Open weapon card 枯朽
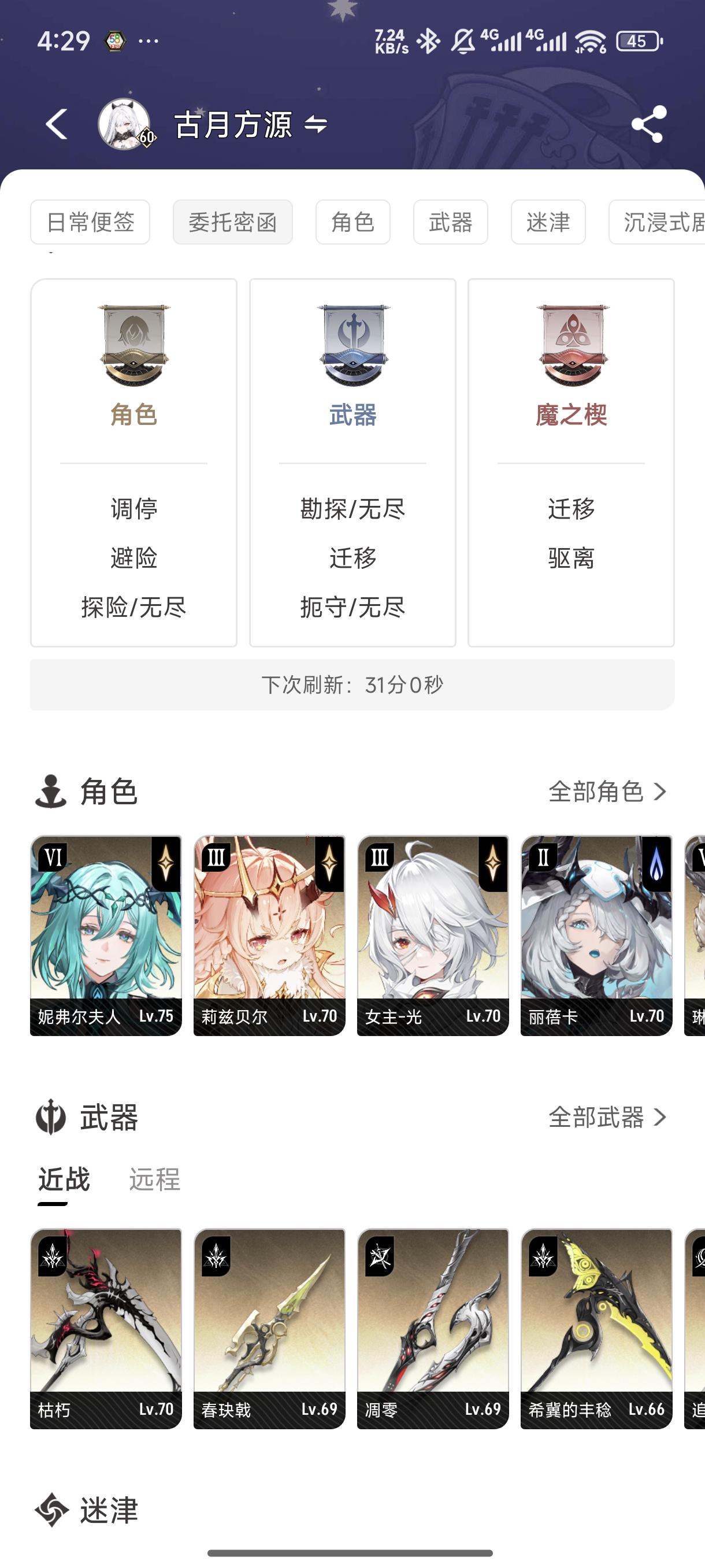The height and width of the screenshot is (1568, 705). [106, 1328]
